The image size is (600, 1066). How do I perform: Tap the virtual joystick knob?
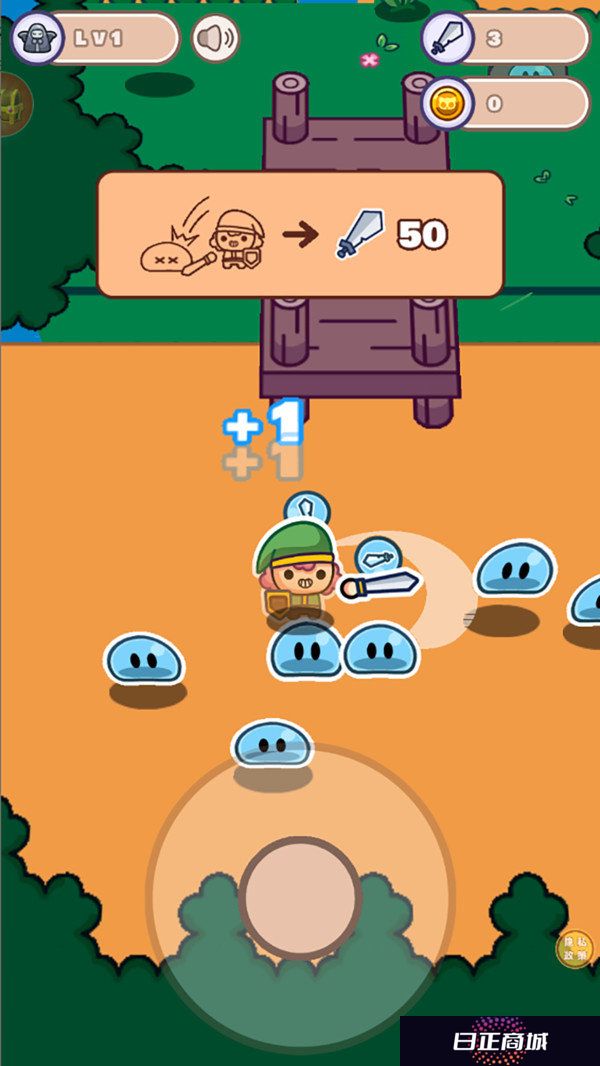click(300, 897)
